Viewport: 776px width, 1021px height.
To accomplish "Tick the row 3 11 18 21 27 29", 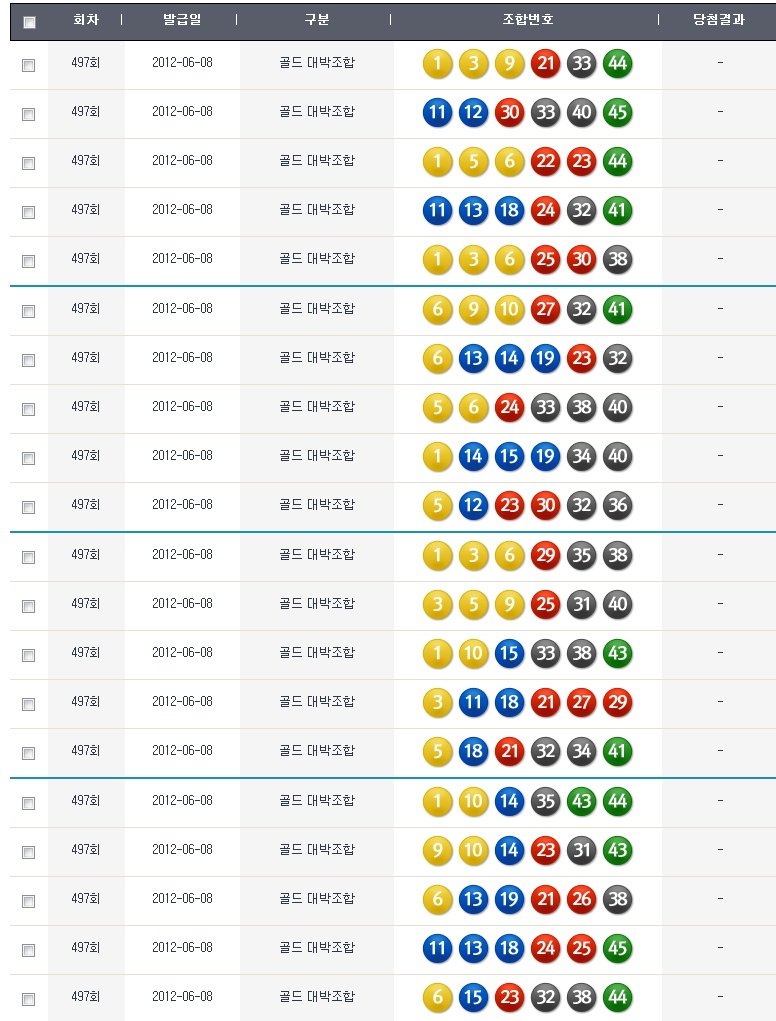I will click(29, 704).
